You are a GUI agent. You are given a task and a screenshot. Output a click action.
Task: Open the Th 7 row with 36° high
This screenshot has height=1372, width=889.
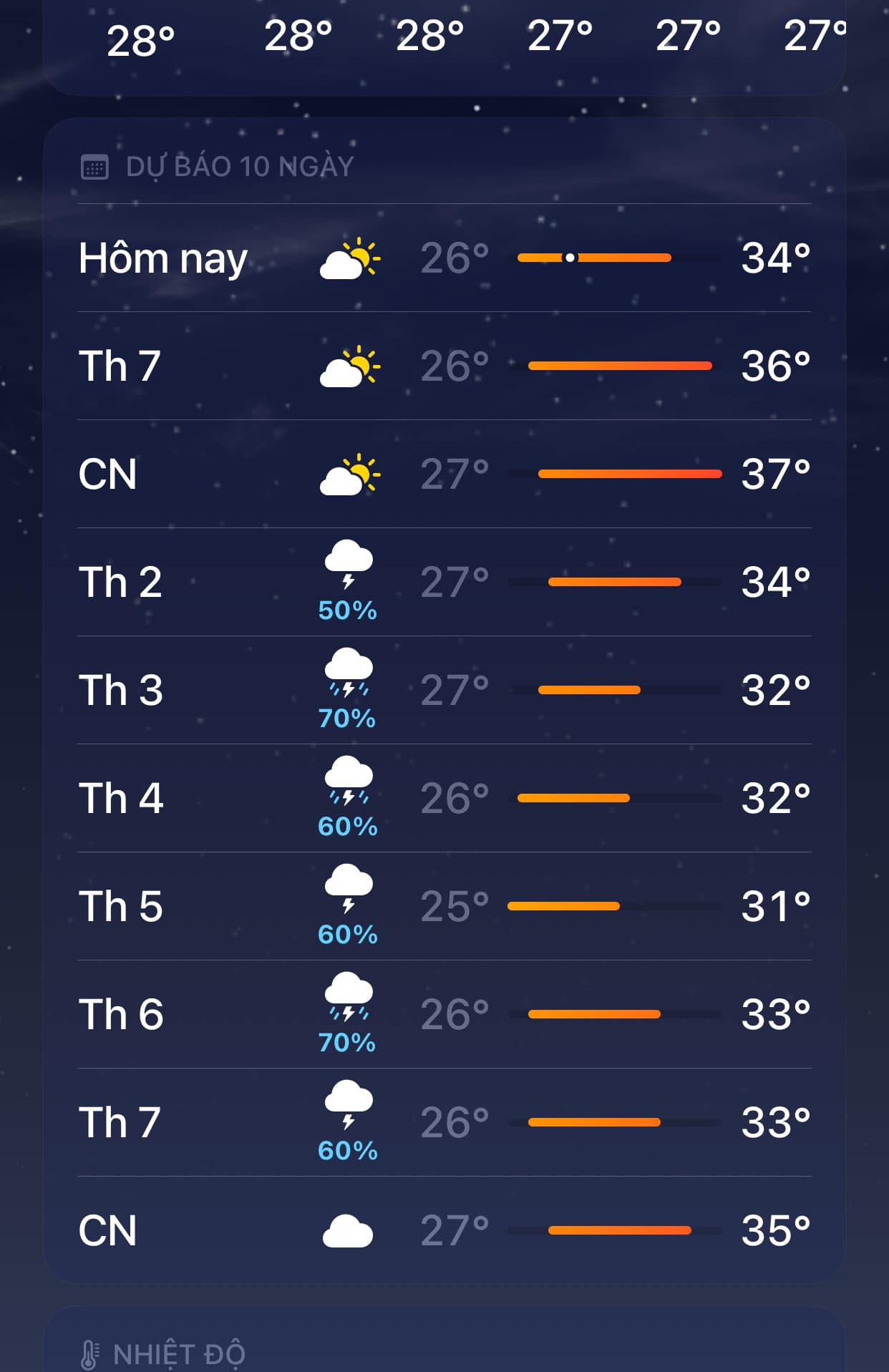coord(444,366)
